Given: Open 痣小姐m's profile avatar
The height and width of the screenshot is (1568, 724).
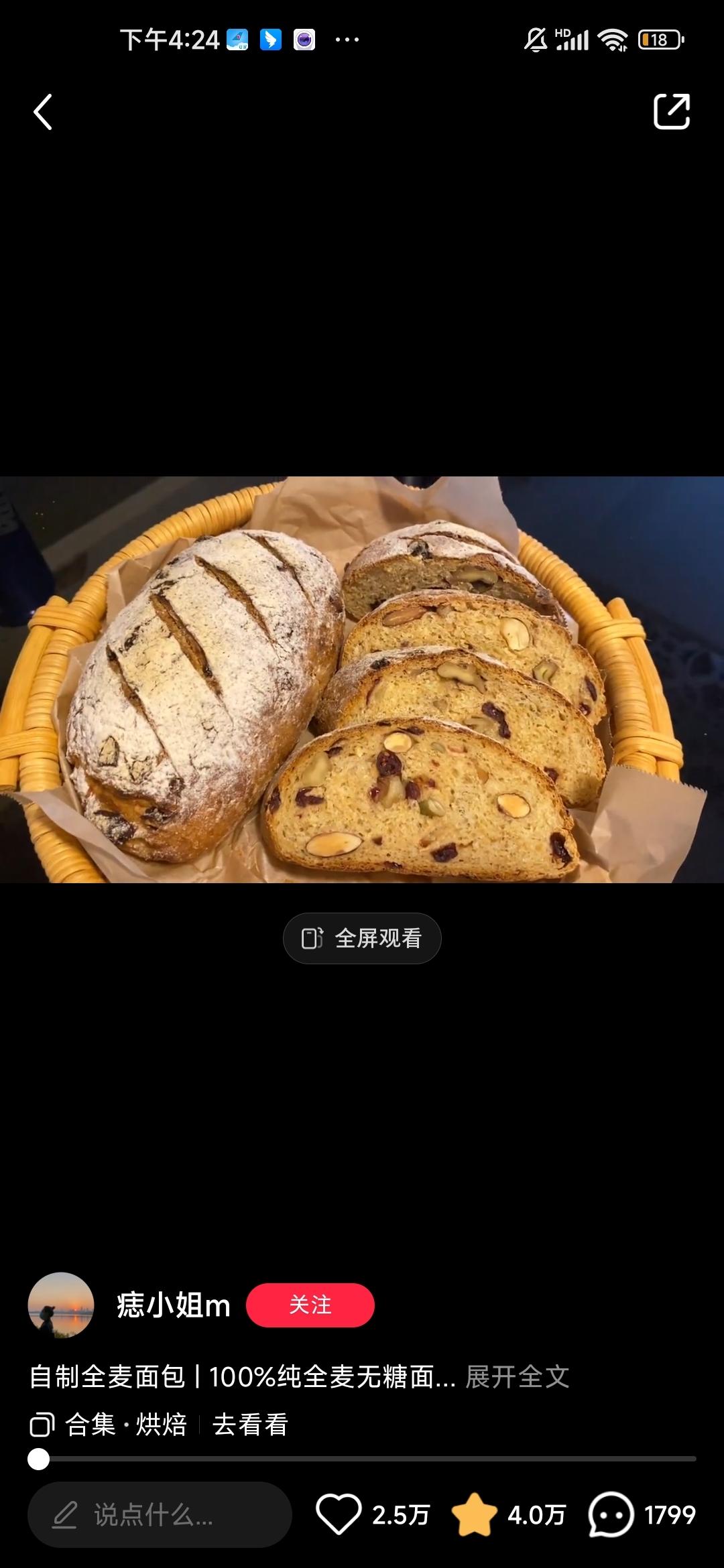Looking at the screenshot, I should (x=61, y=1305).
